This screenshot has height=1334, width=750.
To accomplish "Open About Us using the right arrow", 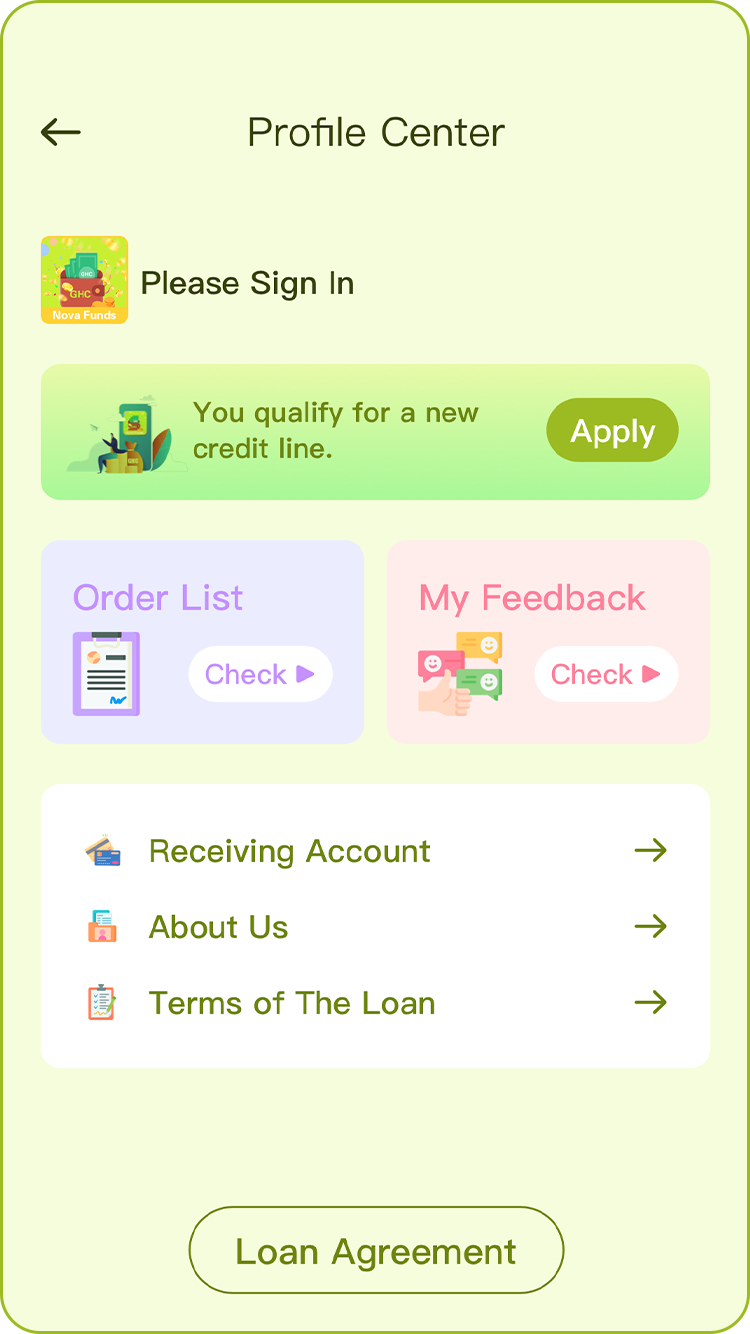I will (651, 926).
